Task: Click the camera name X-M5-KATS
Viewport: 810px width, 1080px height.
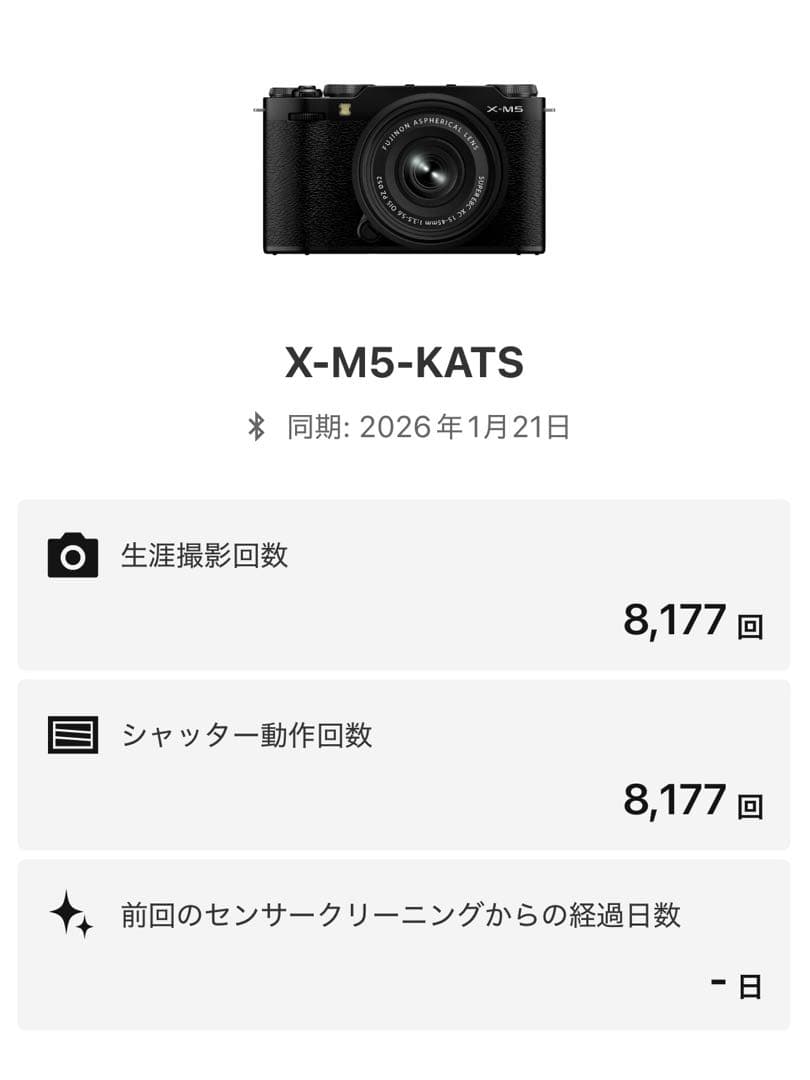Action: [404, 358]
